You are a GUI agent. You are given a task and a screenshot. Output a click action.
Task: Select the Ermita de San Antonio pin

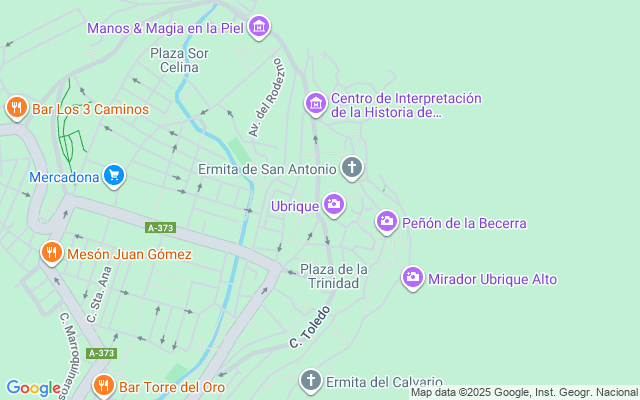click(x=352, y=168)
